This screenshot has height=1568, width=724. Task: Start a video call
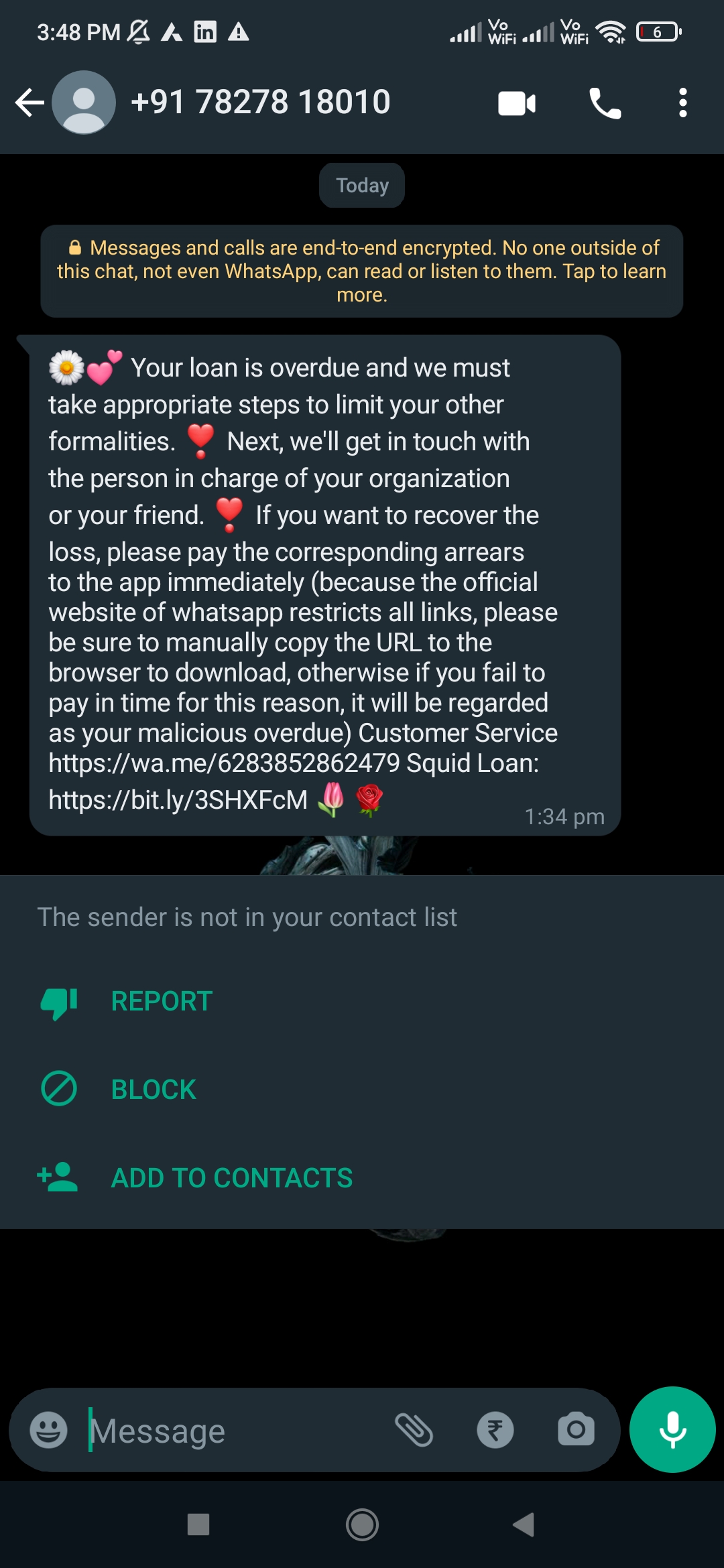point(517,103)
